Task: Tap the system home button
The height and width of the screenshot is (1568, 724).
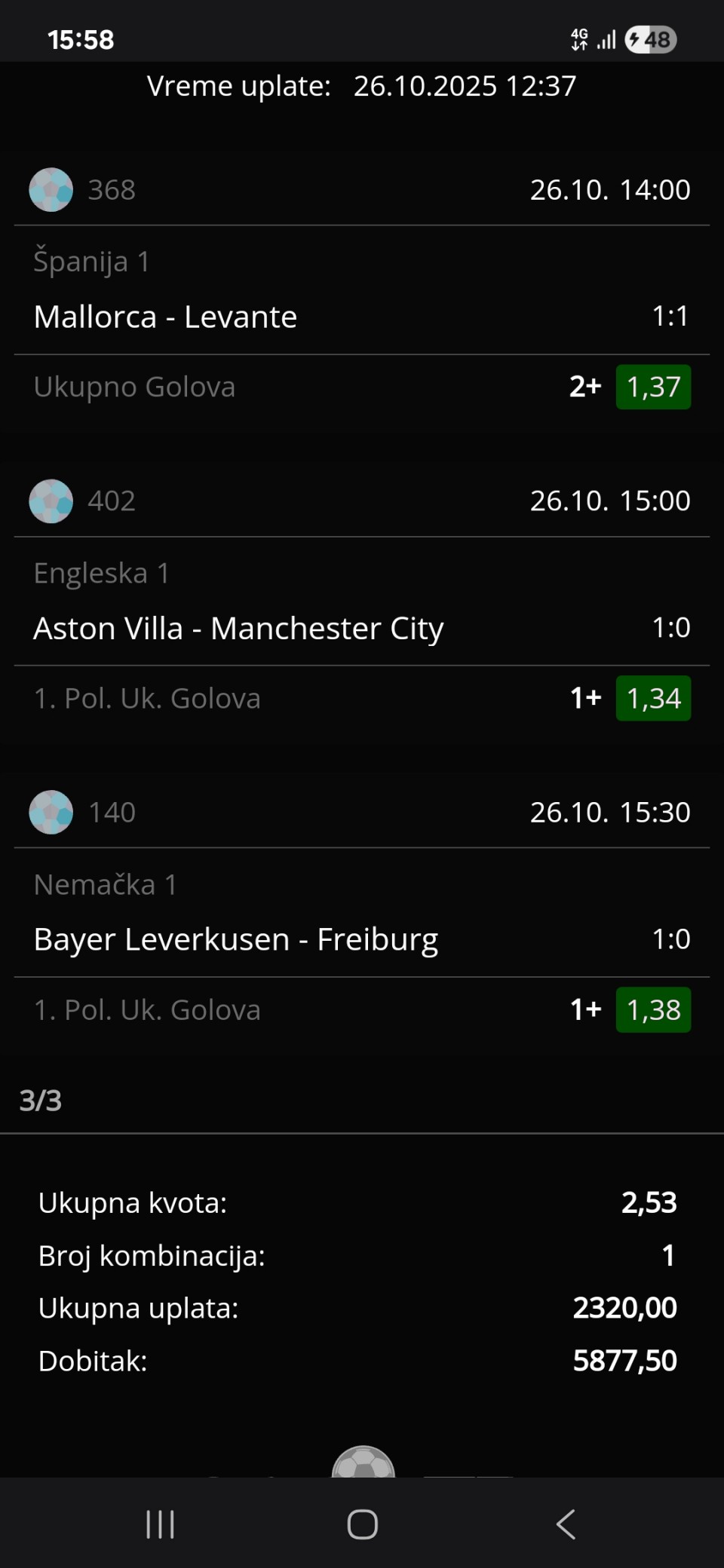Action: [362, 1524]
